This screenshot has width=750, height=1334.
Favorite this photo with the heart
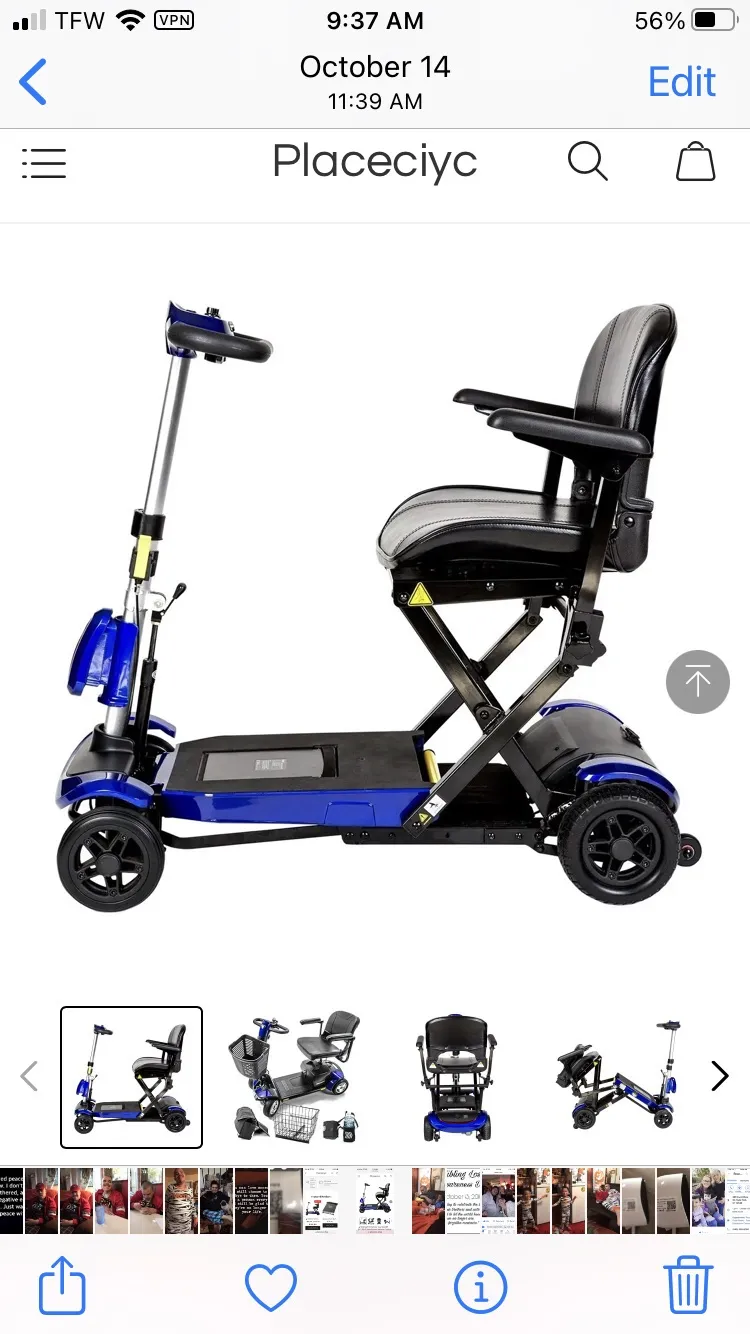(x=271, y=1287)
